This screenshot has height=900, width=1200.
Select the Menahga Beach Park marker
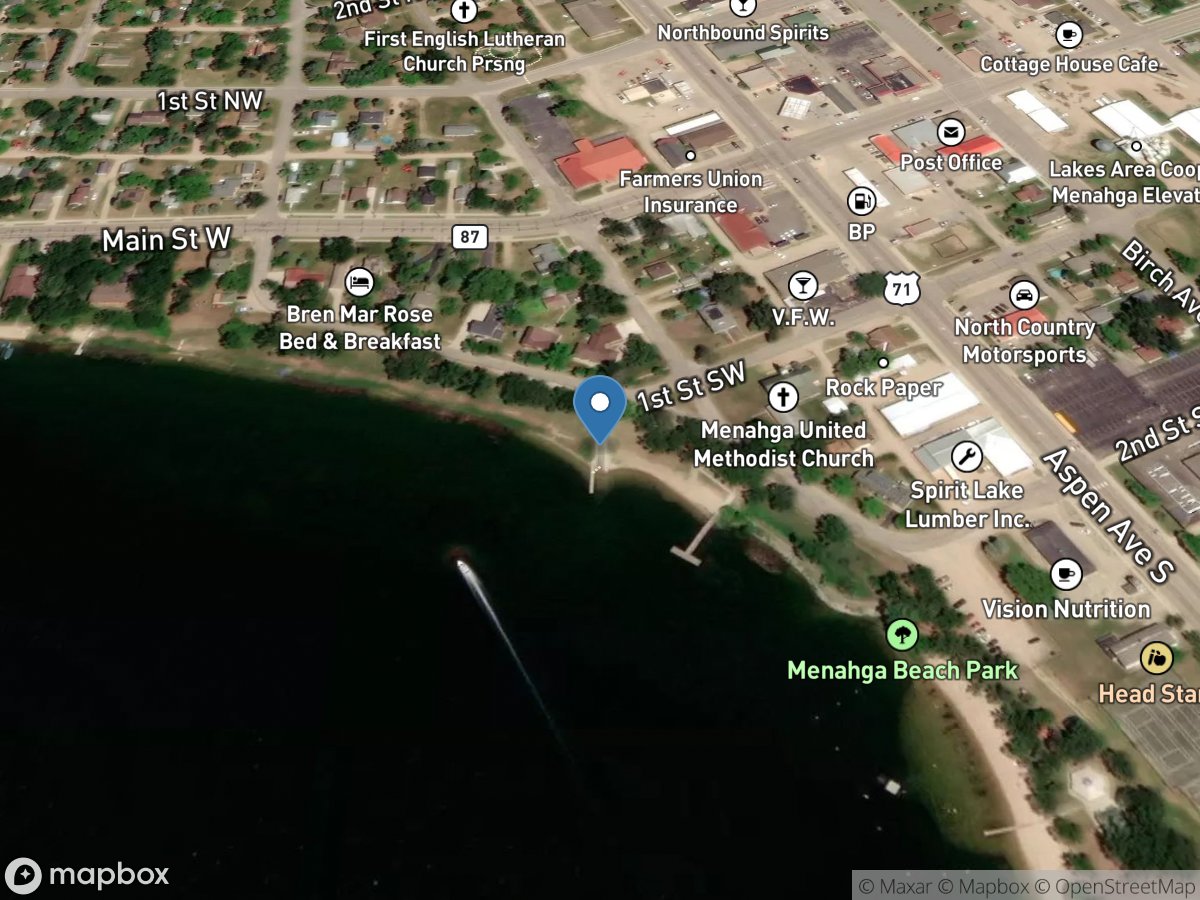[x=902, y=634]
